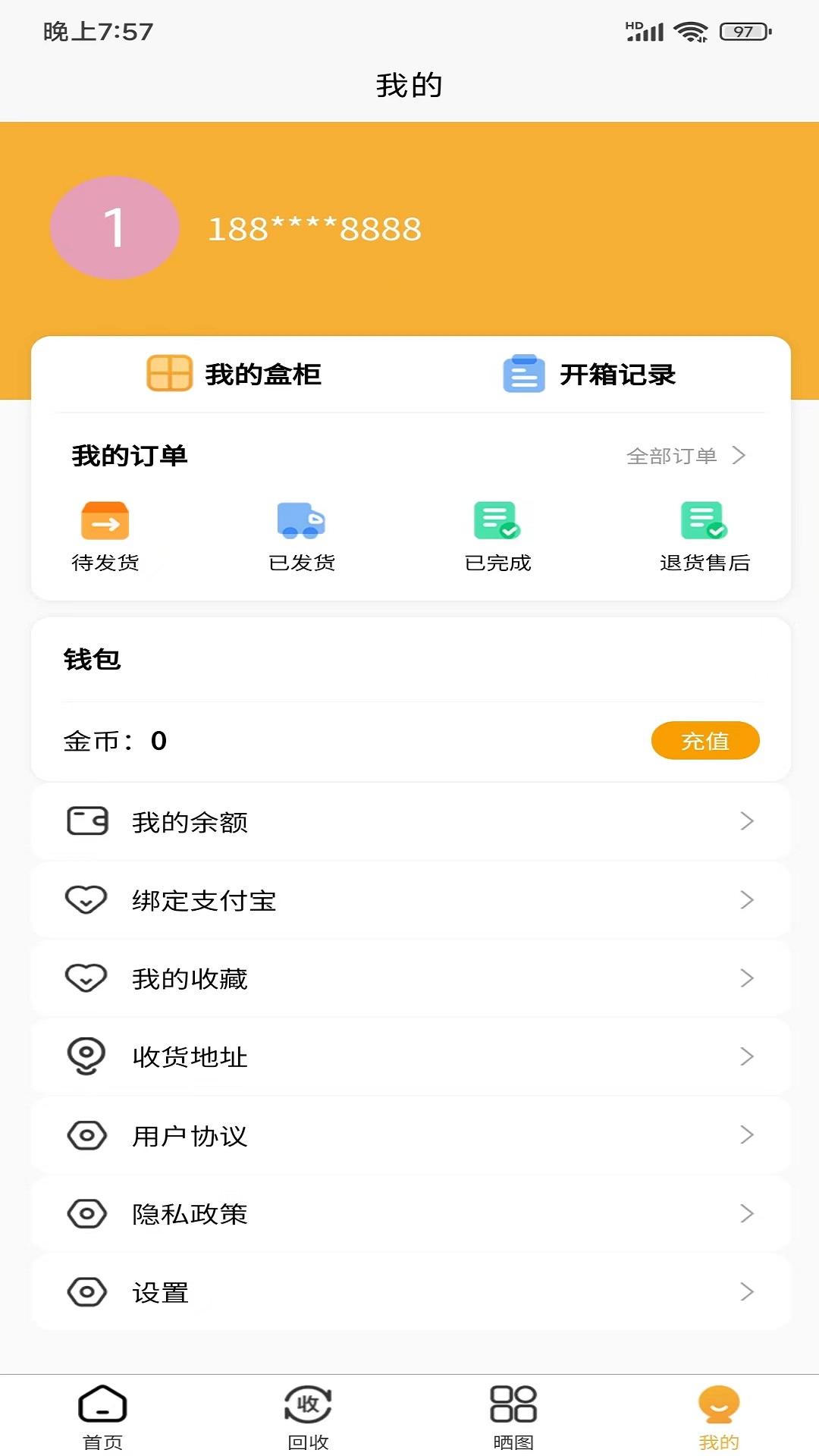
Task: Tap the 待发货 pending shipment icon
Action: (104, 522)
